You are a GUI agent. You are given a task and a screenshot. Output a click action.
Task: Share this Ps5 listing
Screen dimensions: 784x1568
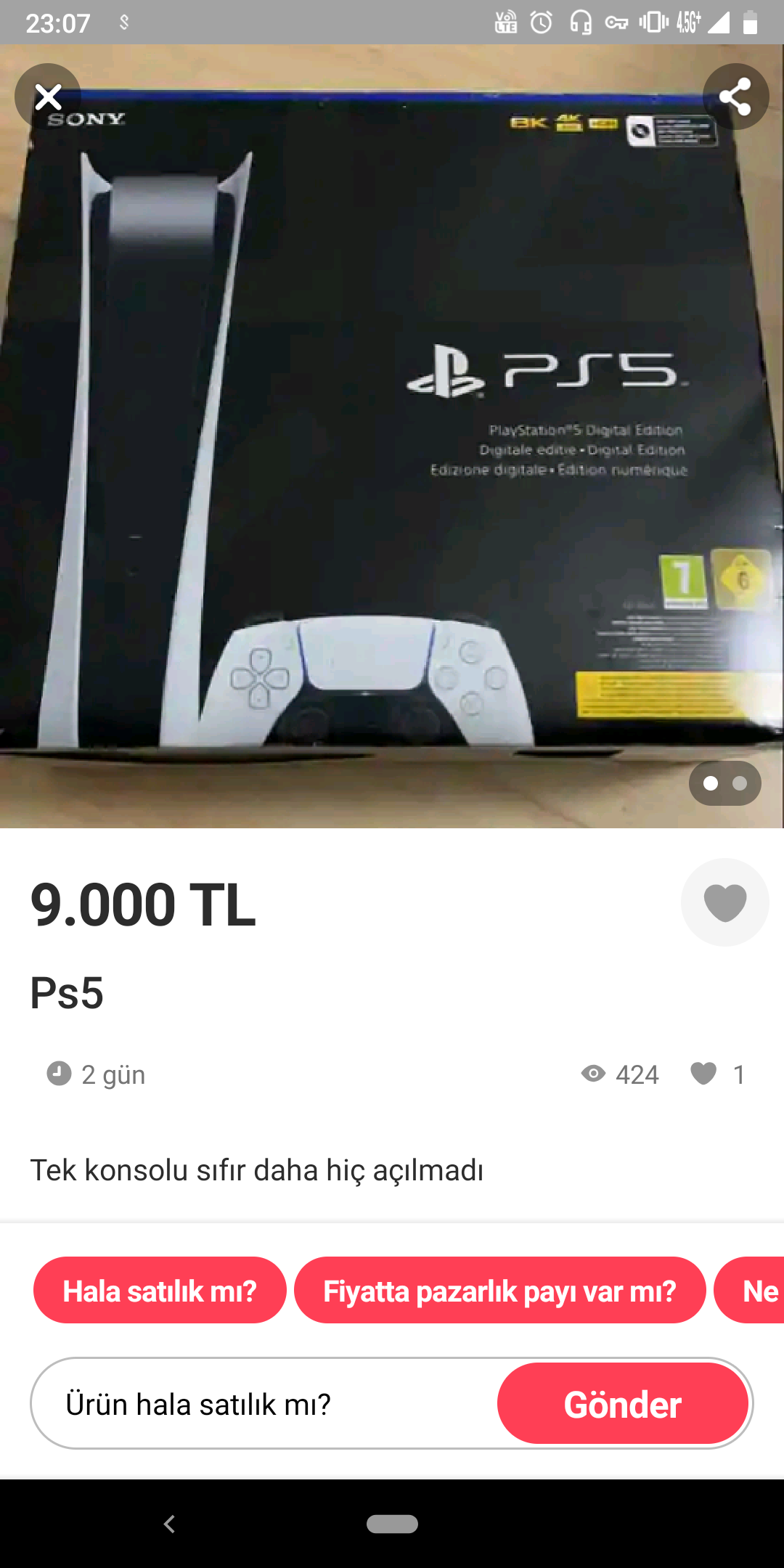pyautogui.click(x=735, y=97)
